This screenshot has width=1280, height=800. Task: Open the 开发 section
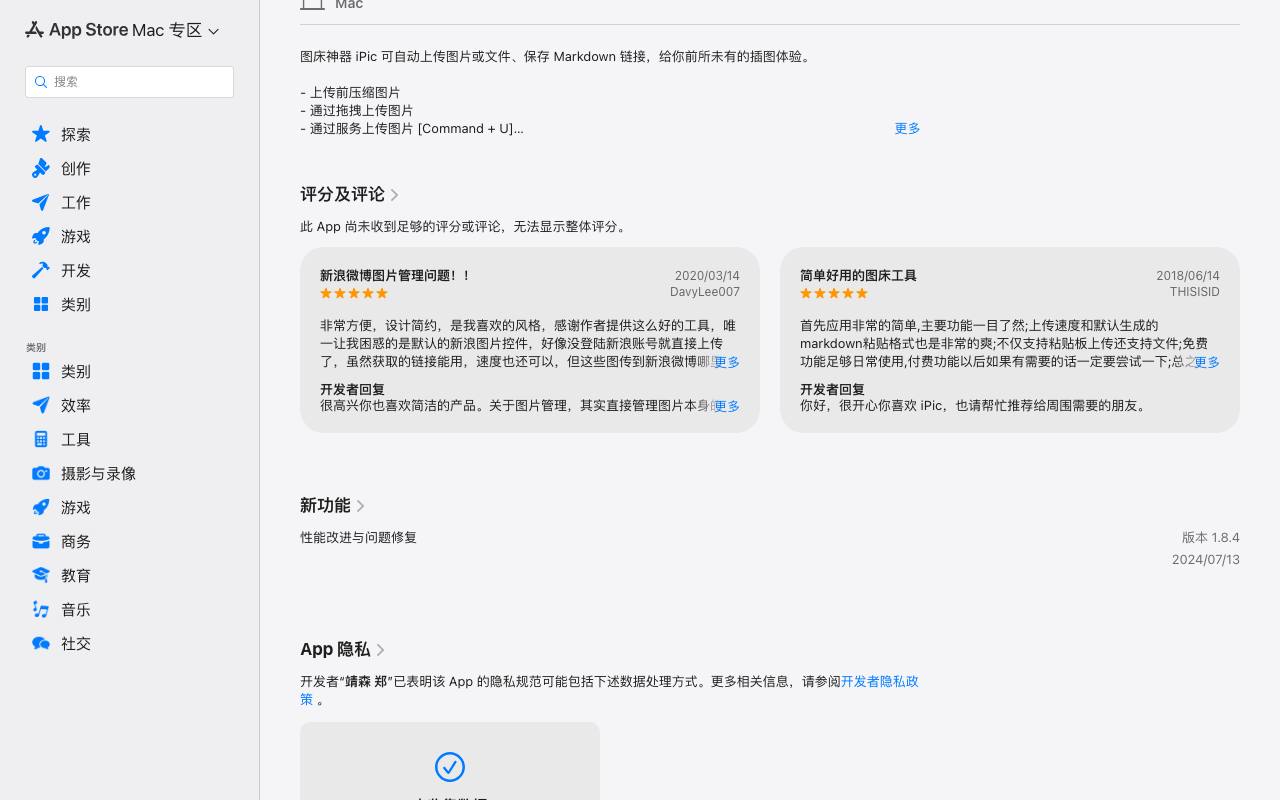coord(61,270)
